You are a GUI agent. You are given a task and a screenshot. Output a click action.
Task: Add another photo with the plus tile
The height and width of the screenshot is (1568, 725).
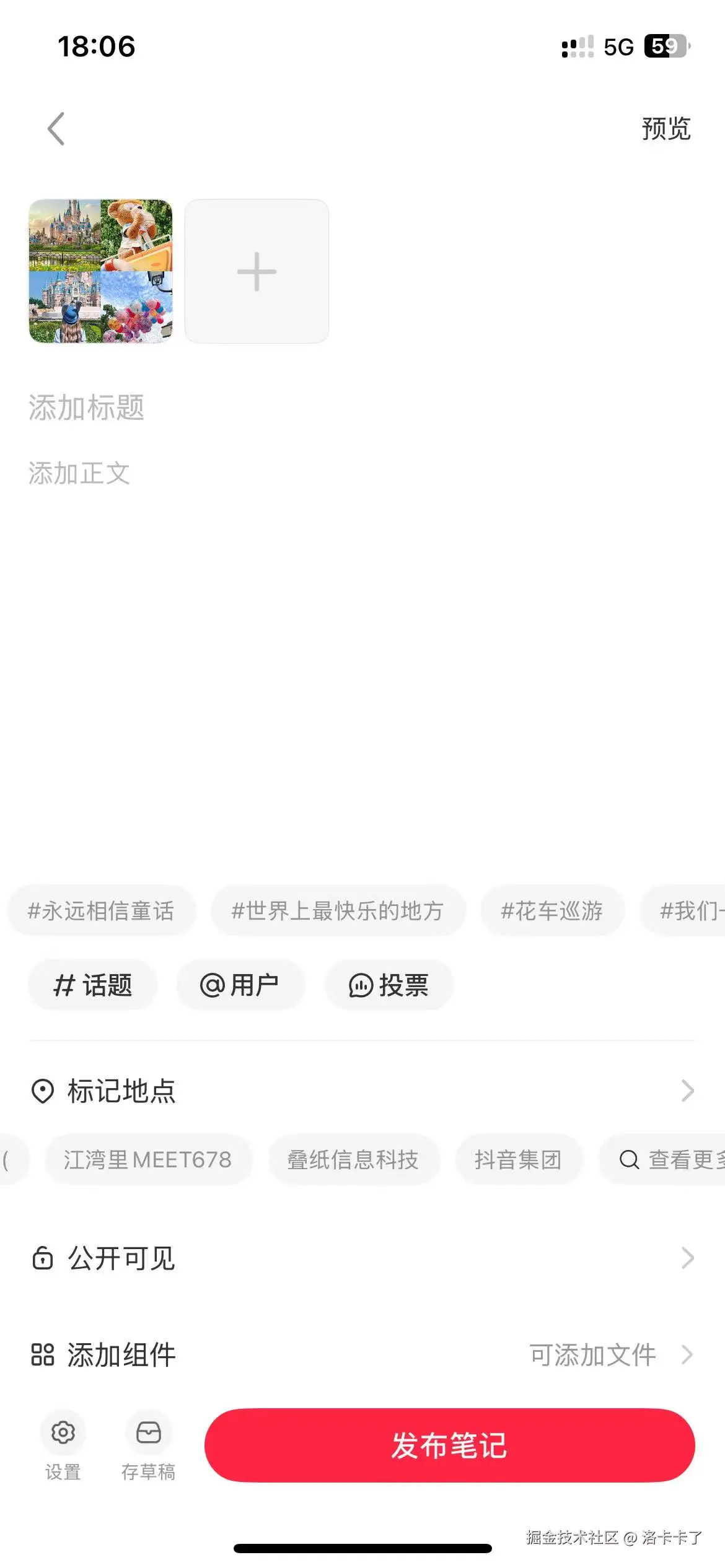click(257, 271)
